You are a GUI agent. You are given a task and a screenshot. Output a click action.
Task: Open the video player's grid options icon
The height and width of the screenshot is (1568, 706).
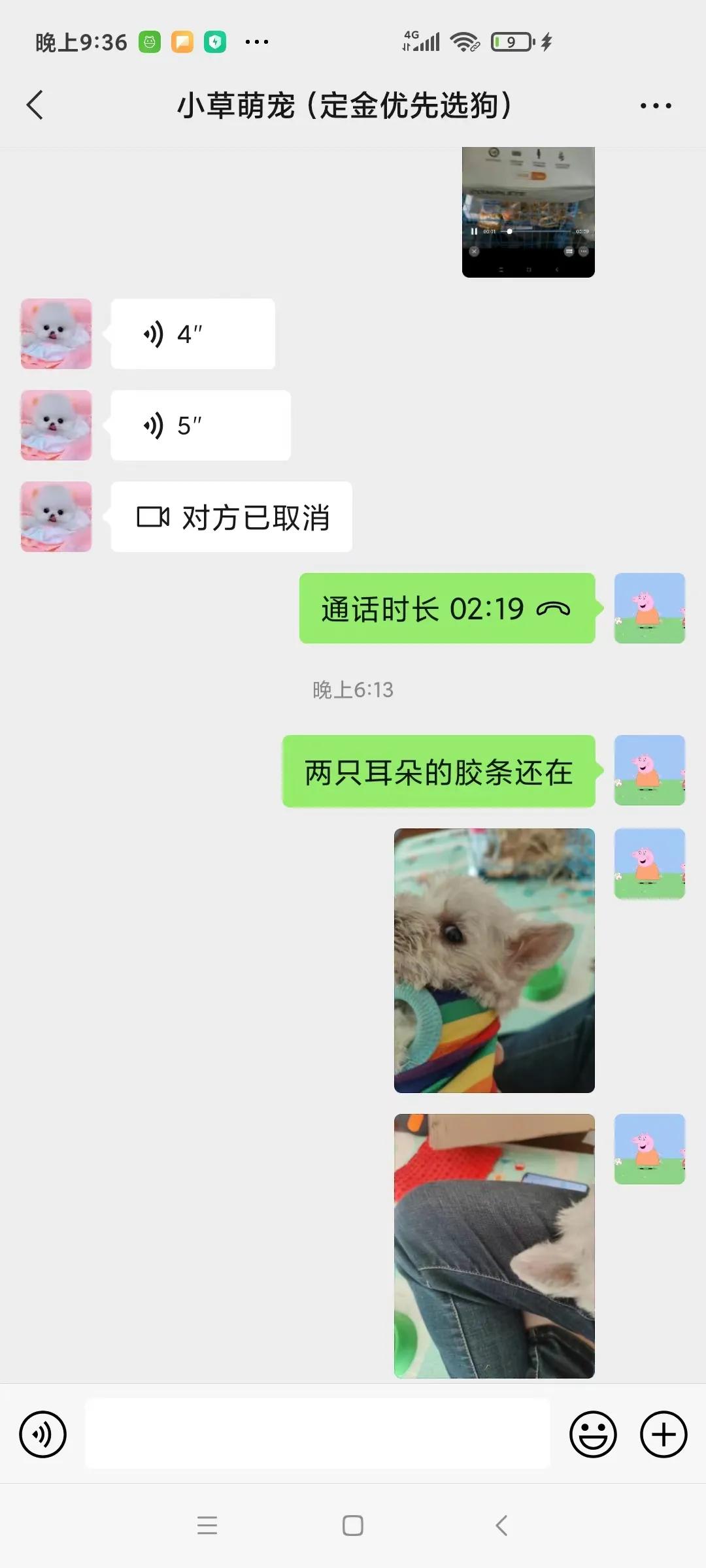[568, 251]
